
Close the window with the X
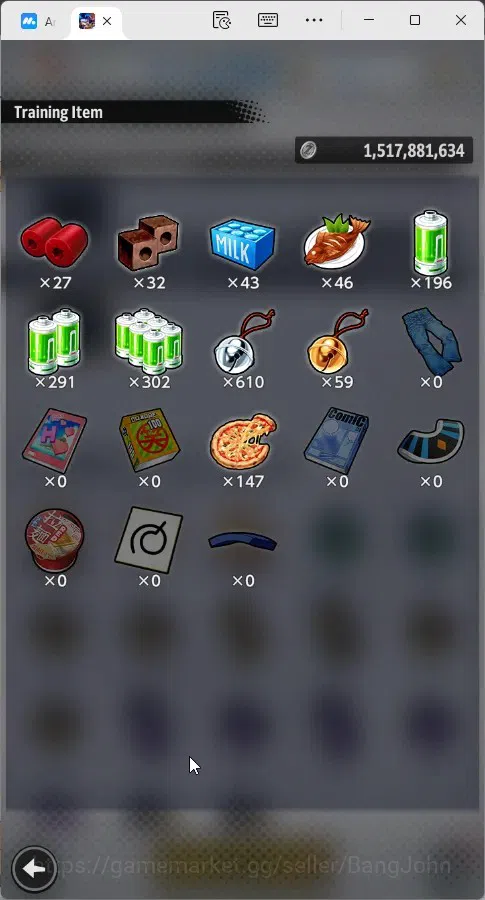460,20
